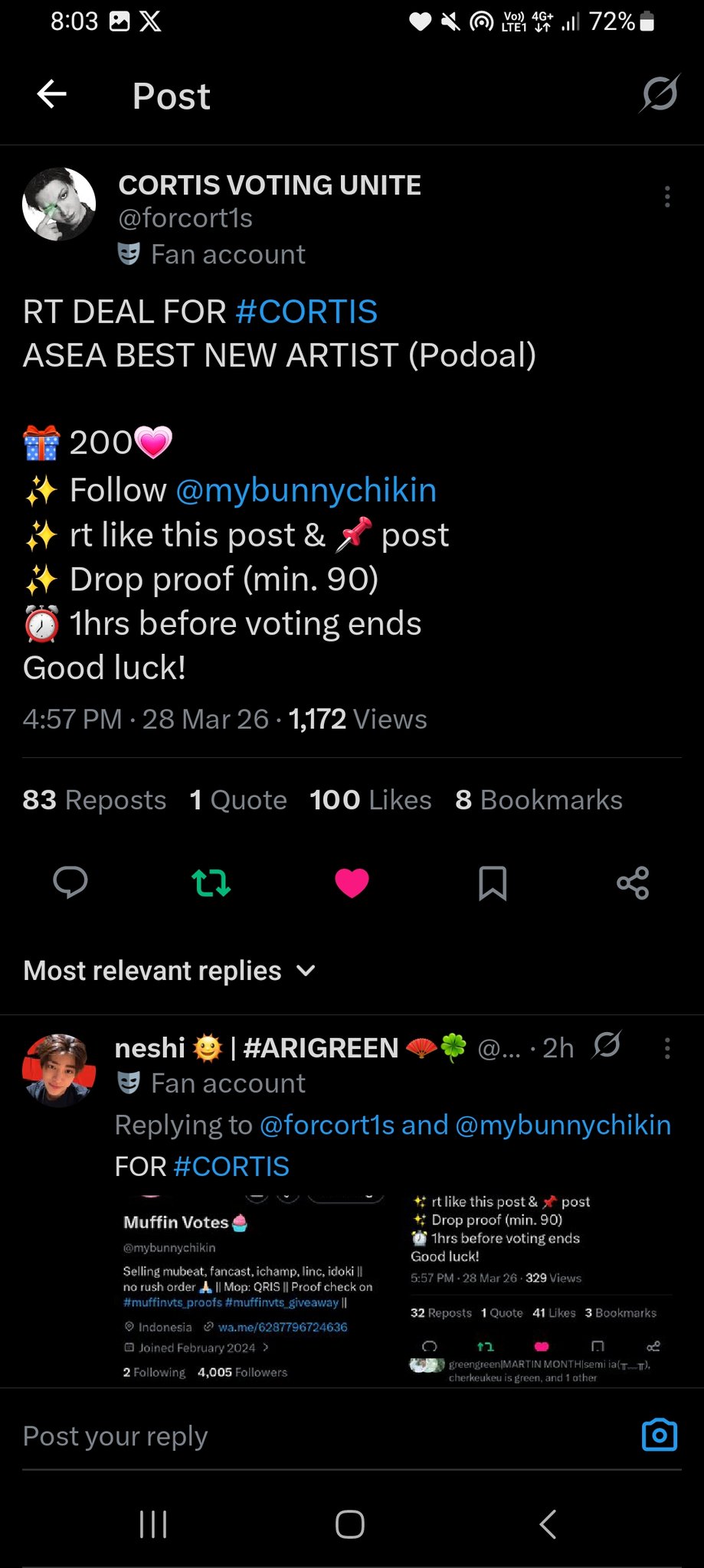This screenshot has height=1568, width=704.
Task: Open Muffin Votes screenshot in neshi's reply
Action: click(x=253, y=1290)
